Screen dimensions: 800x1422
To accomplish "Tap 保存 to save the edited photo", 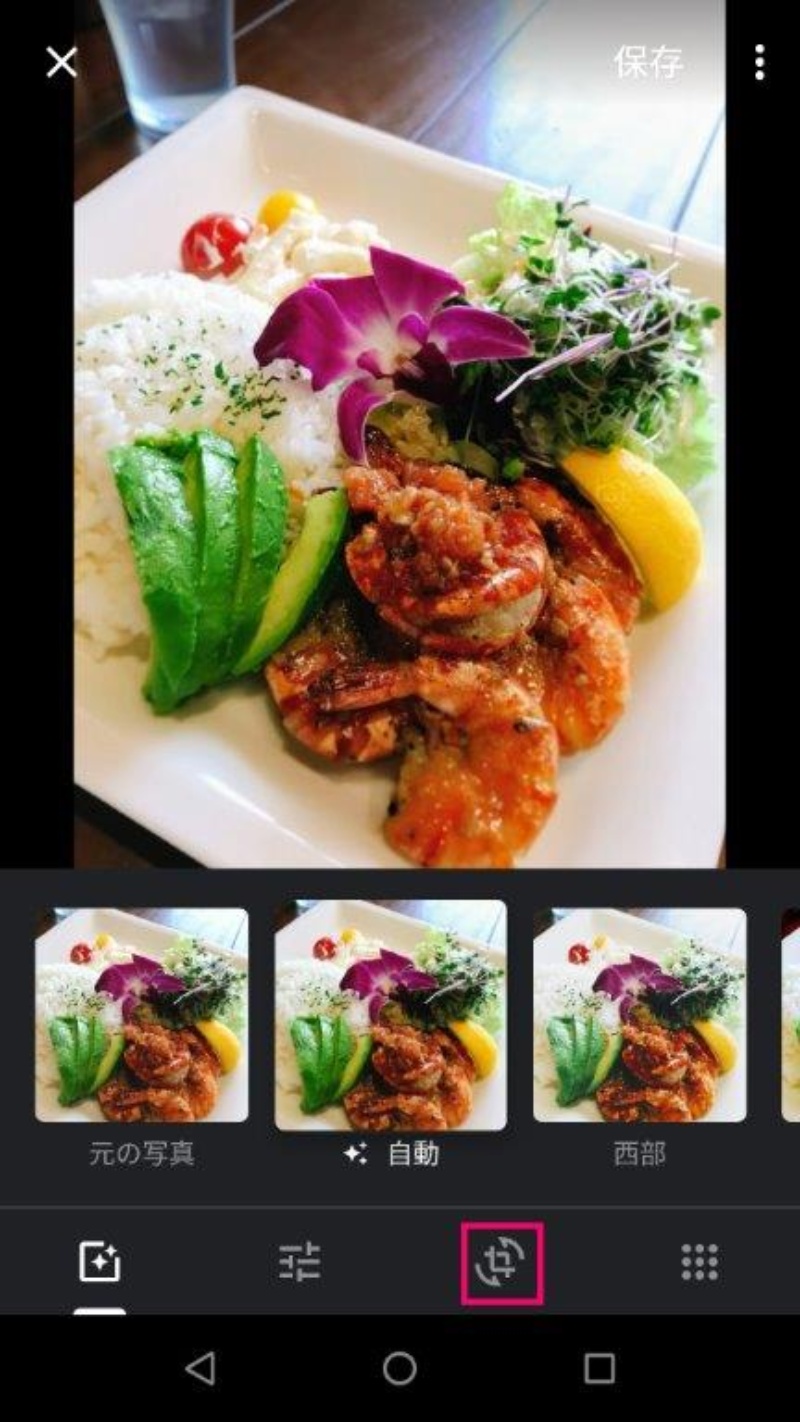I will (648, 62).
